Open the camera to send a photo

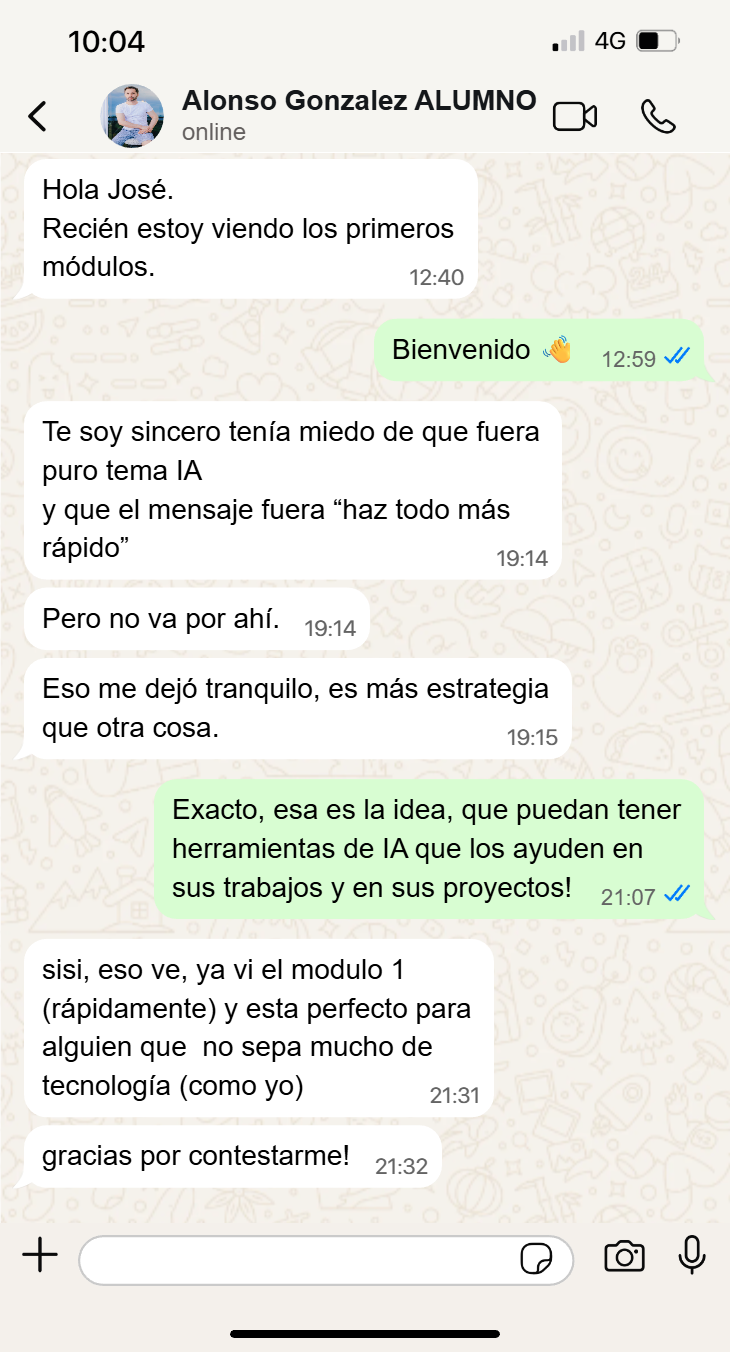pyautogui.click(x=624, y=1257)
